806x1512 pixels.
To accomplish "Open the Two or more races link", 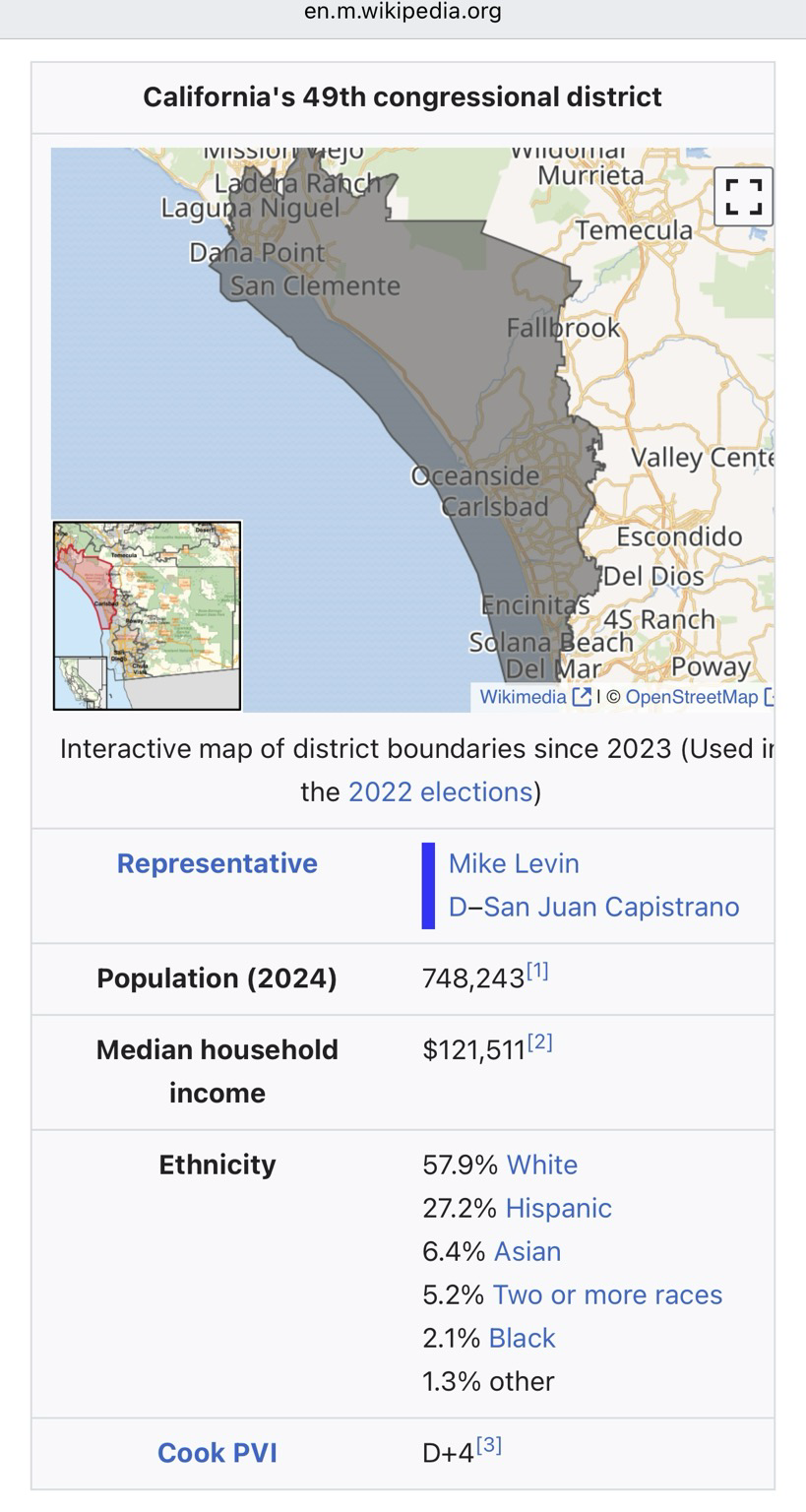I will click(x=607, y=1294).
